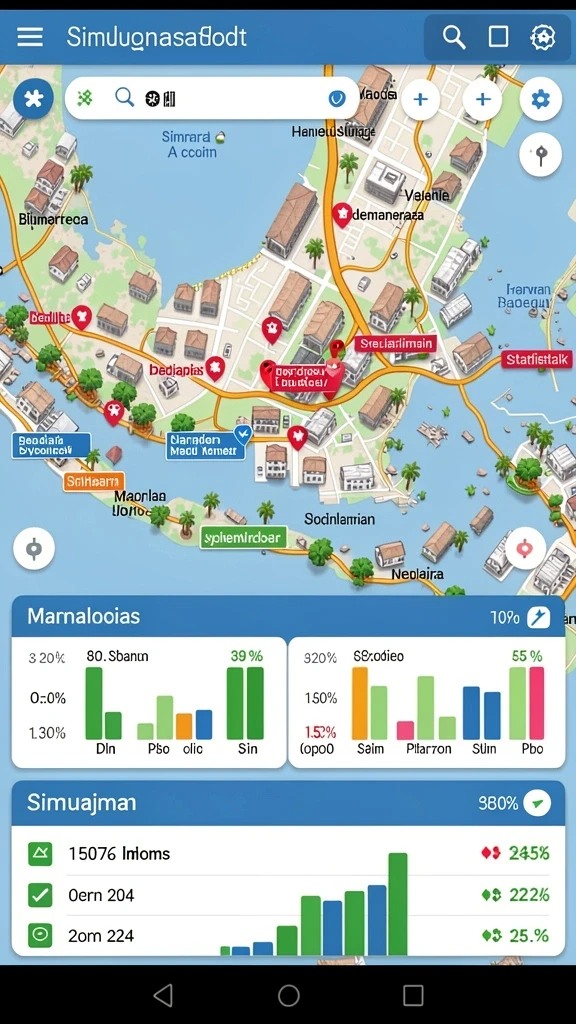
Task: Select the green sphemirdoar map label
Action: pos(243,538)
